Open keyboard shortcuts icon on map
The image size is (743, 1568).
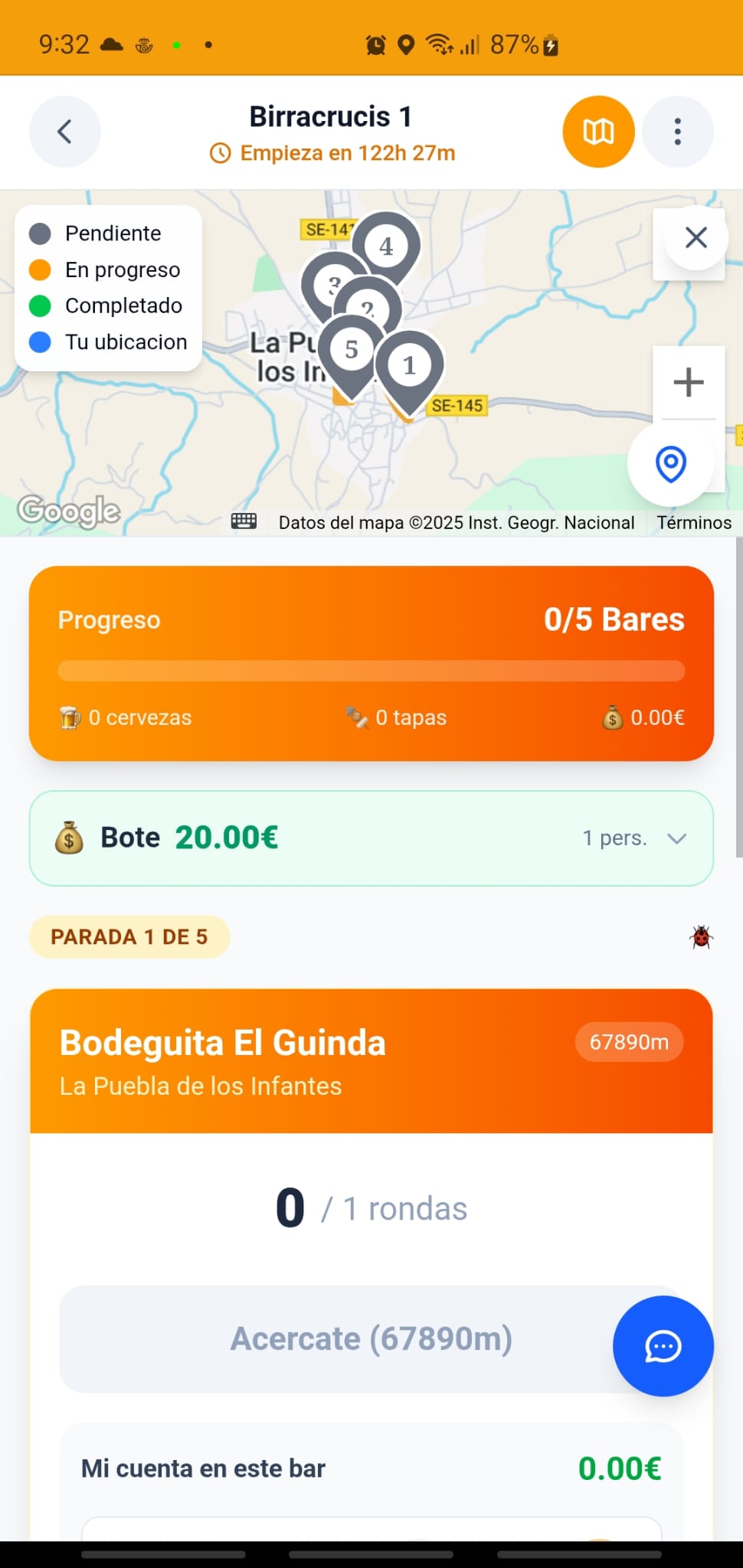pos(244,521)
